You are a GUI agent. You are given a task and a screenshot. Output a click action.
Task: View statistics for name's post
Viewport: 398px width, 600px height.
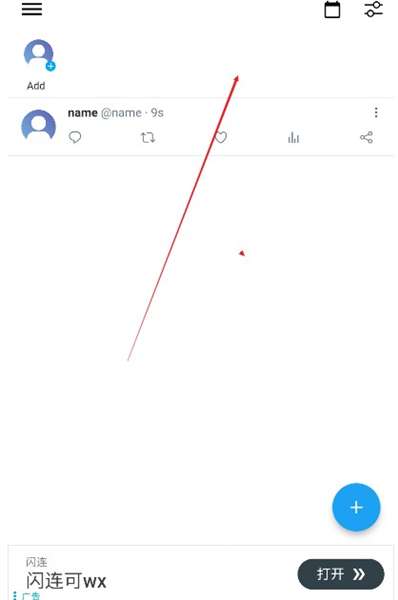(x=294, y=137)
